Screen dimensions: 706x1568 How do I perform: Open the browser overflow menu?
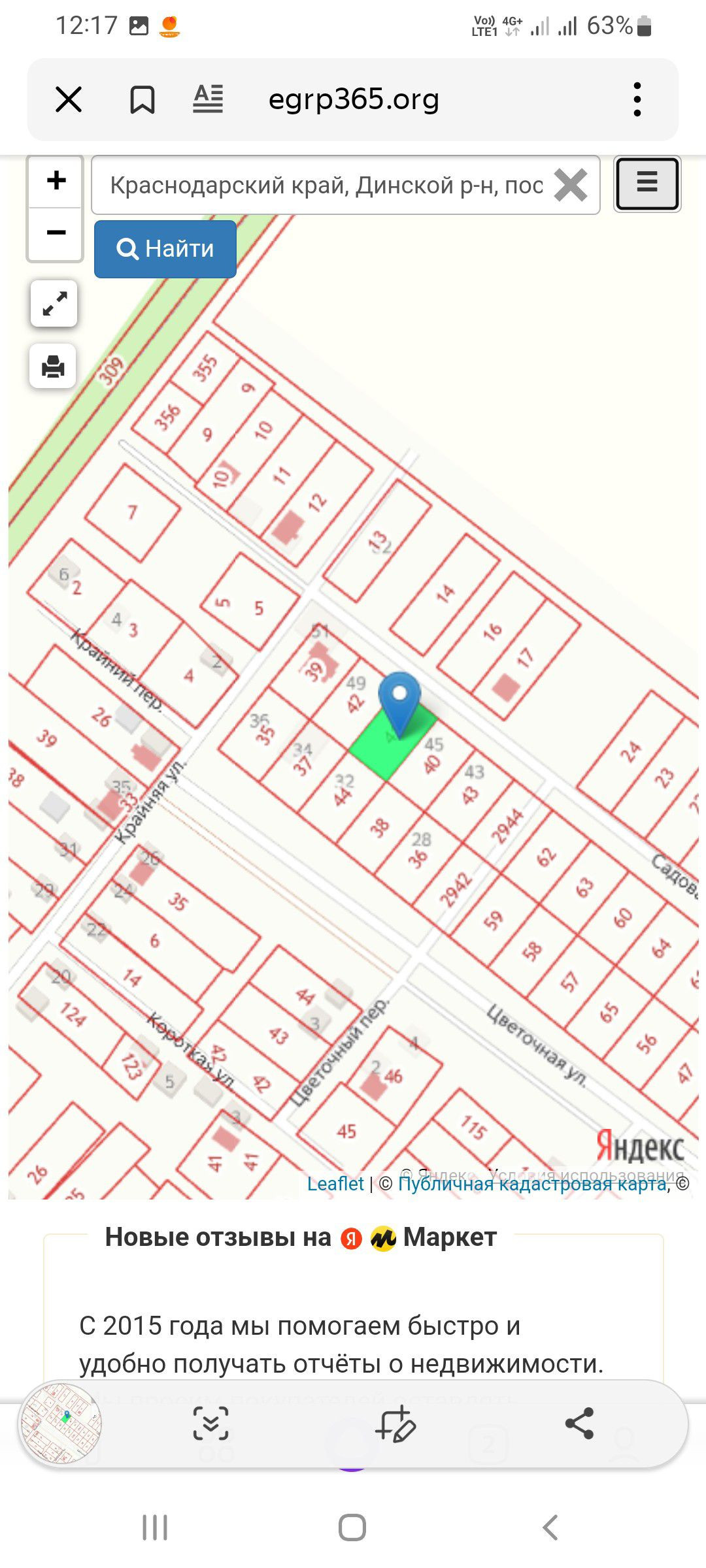637,99
